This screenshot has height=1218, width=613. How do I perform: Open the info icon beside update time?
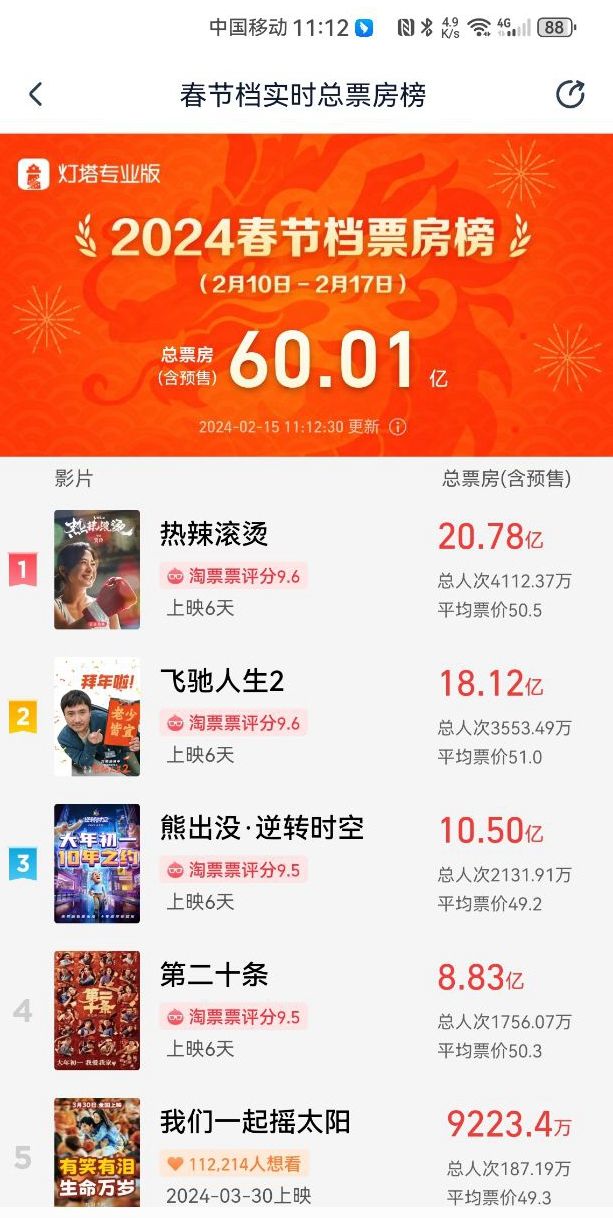click(x=398, y=427)
